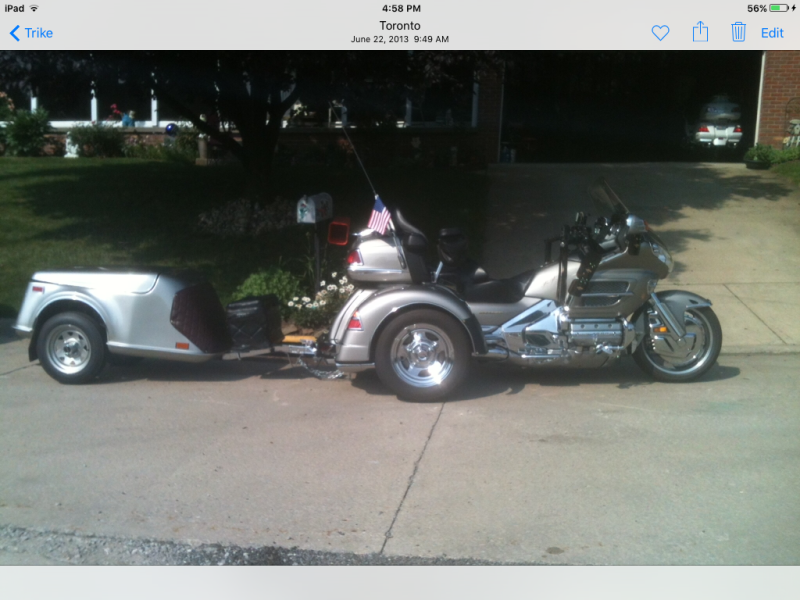Go back to the Trike album
The width and height of the screenshot is (800, 600).
click(31, 33)
